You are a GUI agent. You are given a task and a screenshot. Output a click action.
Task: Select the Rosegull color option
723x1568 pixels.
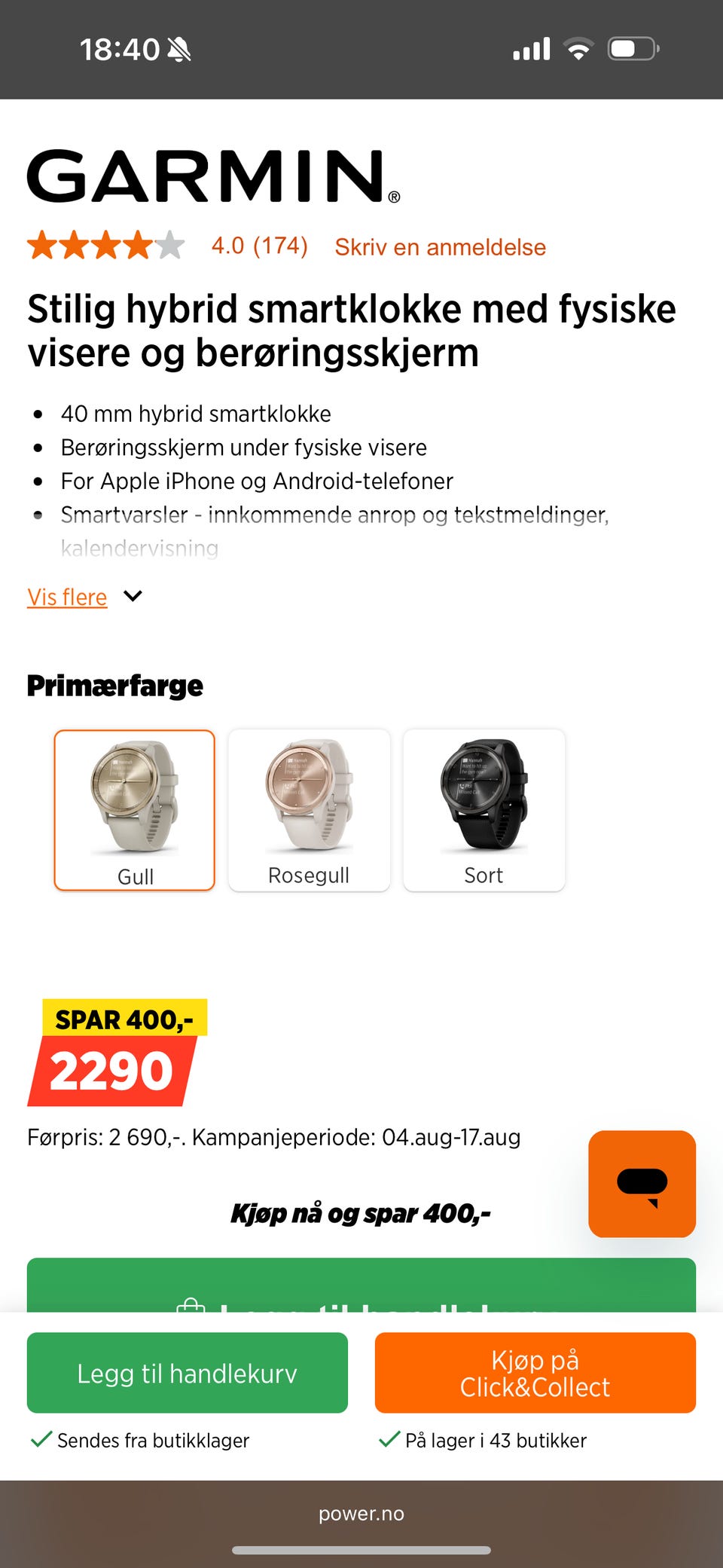click(309, 808)
